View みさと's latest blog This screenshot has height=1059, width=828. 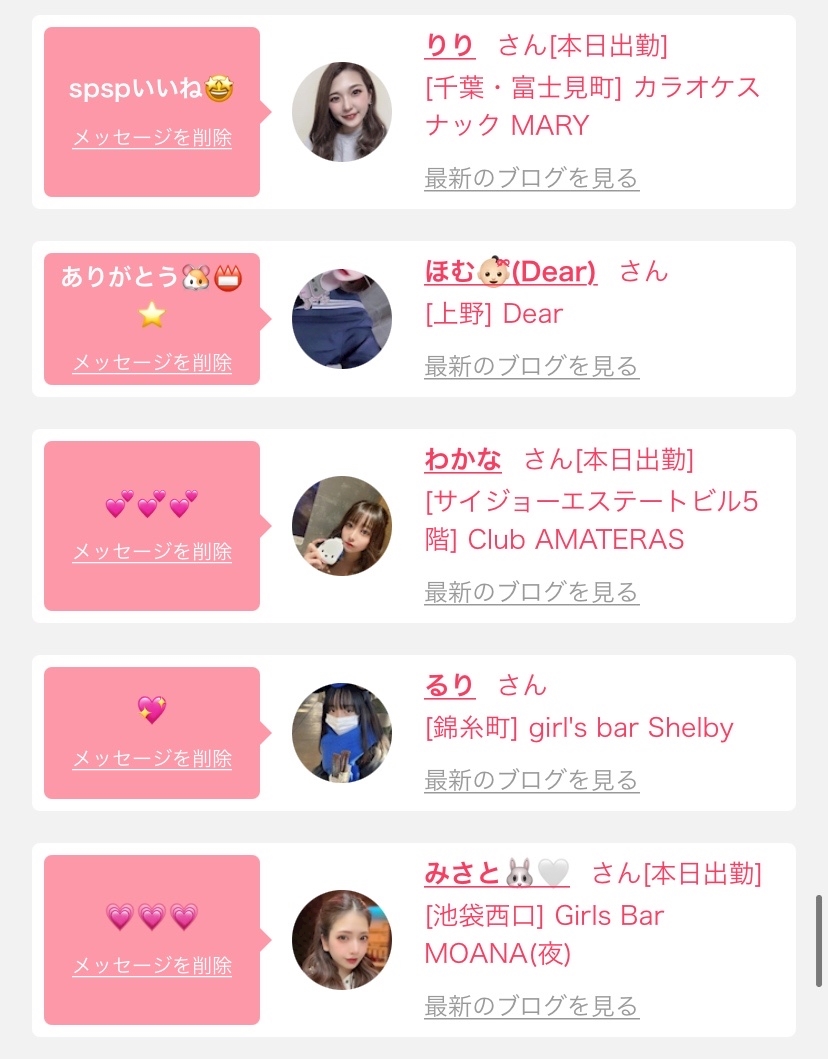point(531,1006)
